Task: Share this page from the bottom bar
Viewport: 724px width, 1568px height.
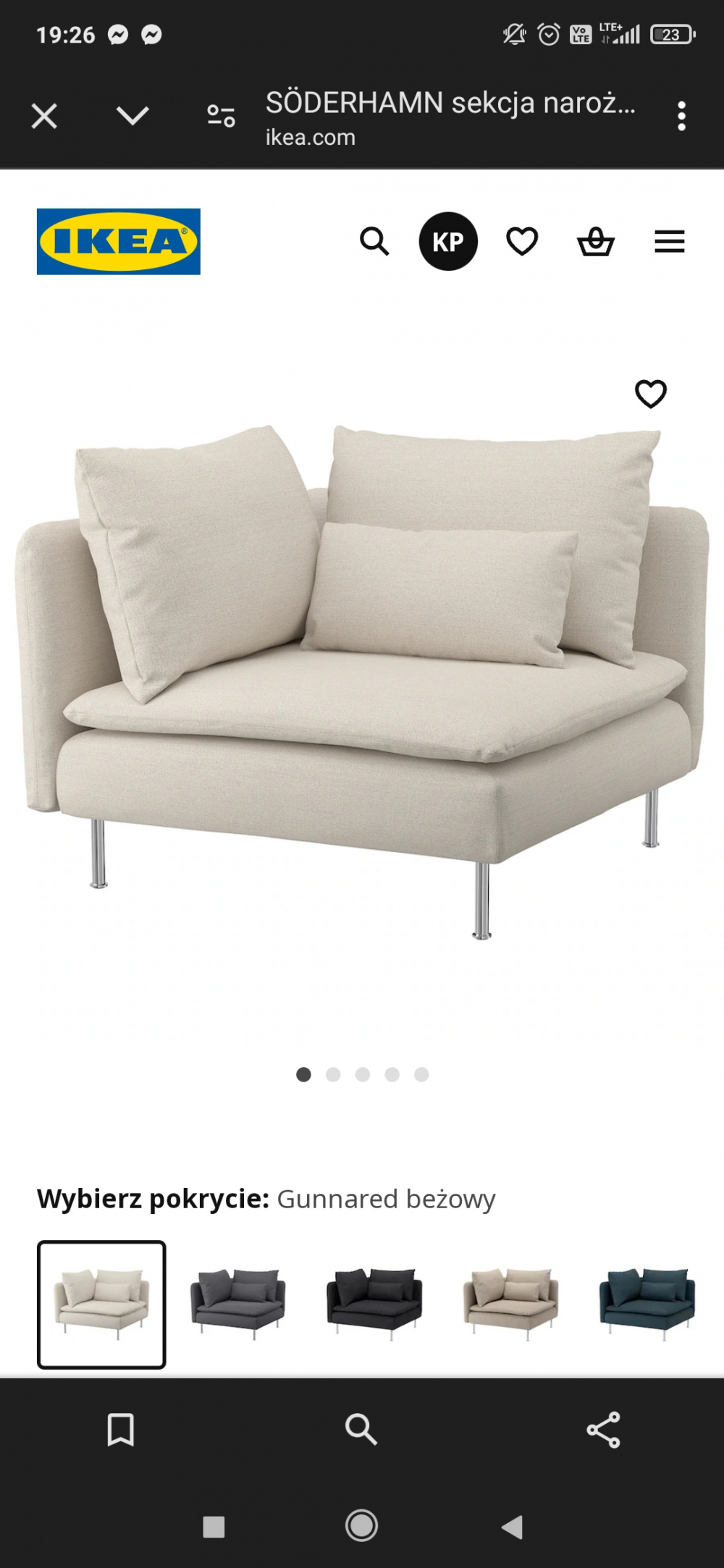Action: coord(603,1430)
